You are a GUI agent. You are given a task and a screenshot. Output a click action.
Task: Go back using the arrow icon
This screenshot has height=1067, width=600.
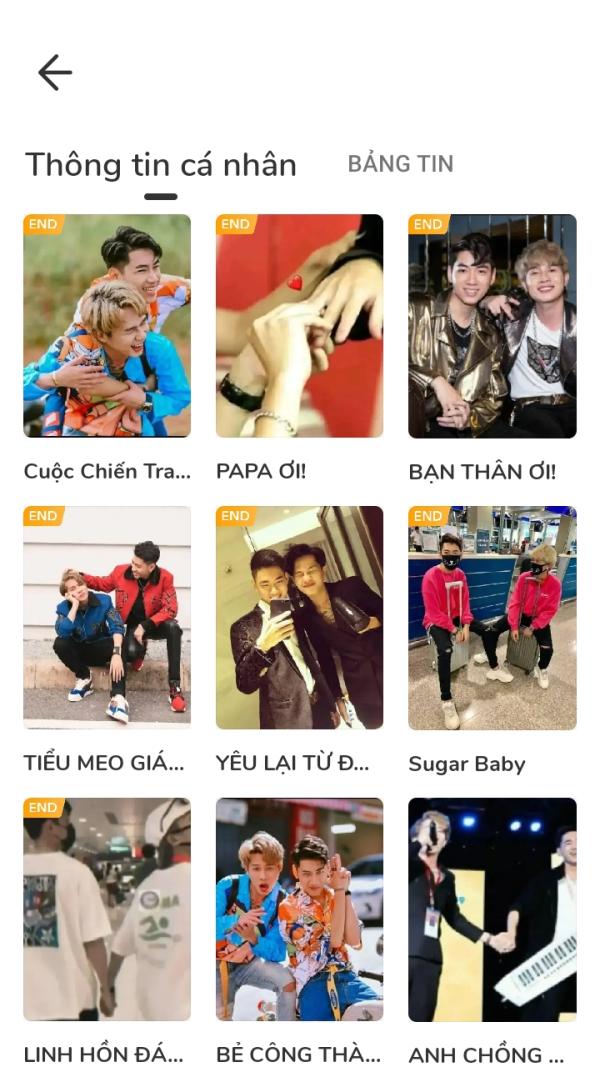click(55, 72)
